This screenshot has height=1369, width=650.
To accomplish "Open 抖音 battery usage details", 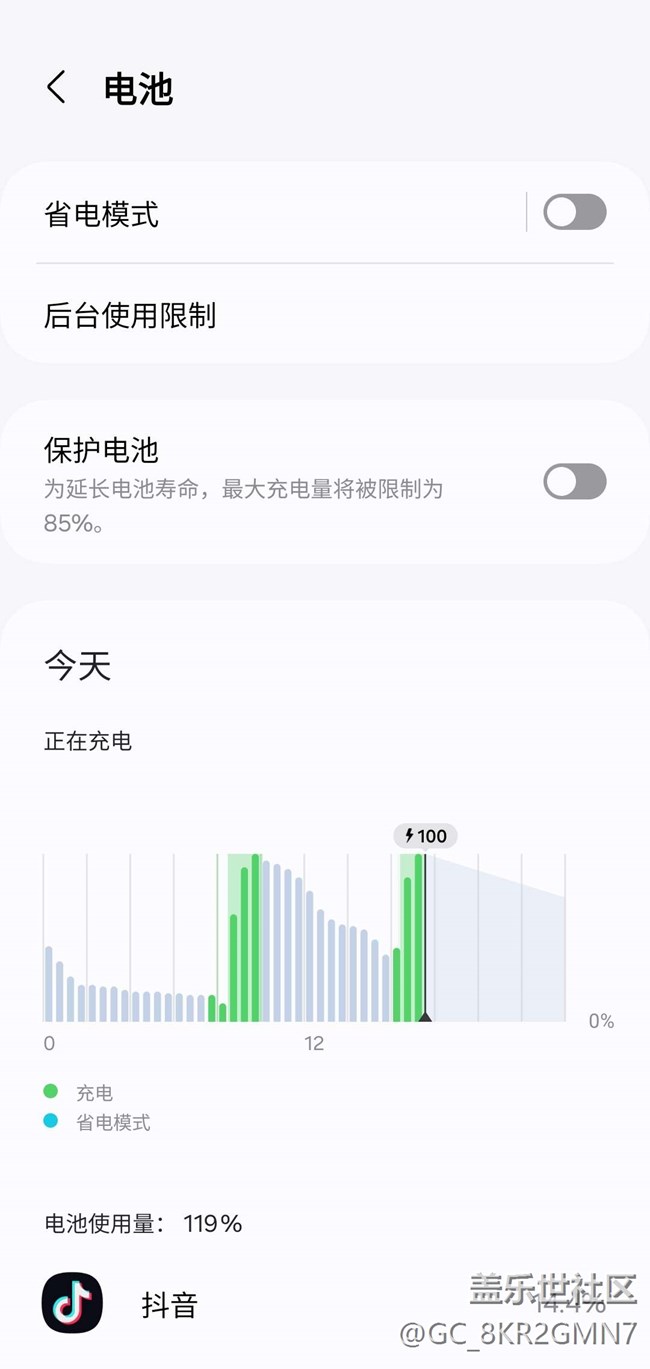I will coord(325,1304).
